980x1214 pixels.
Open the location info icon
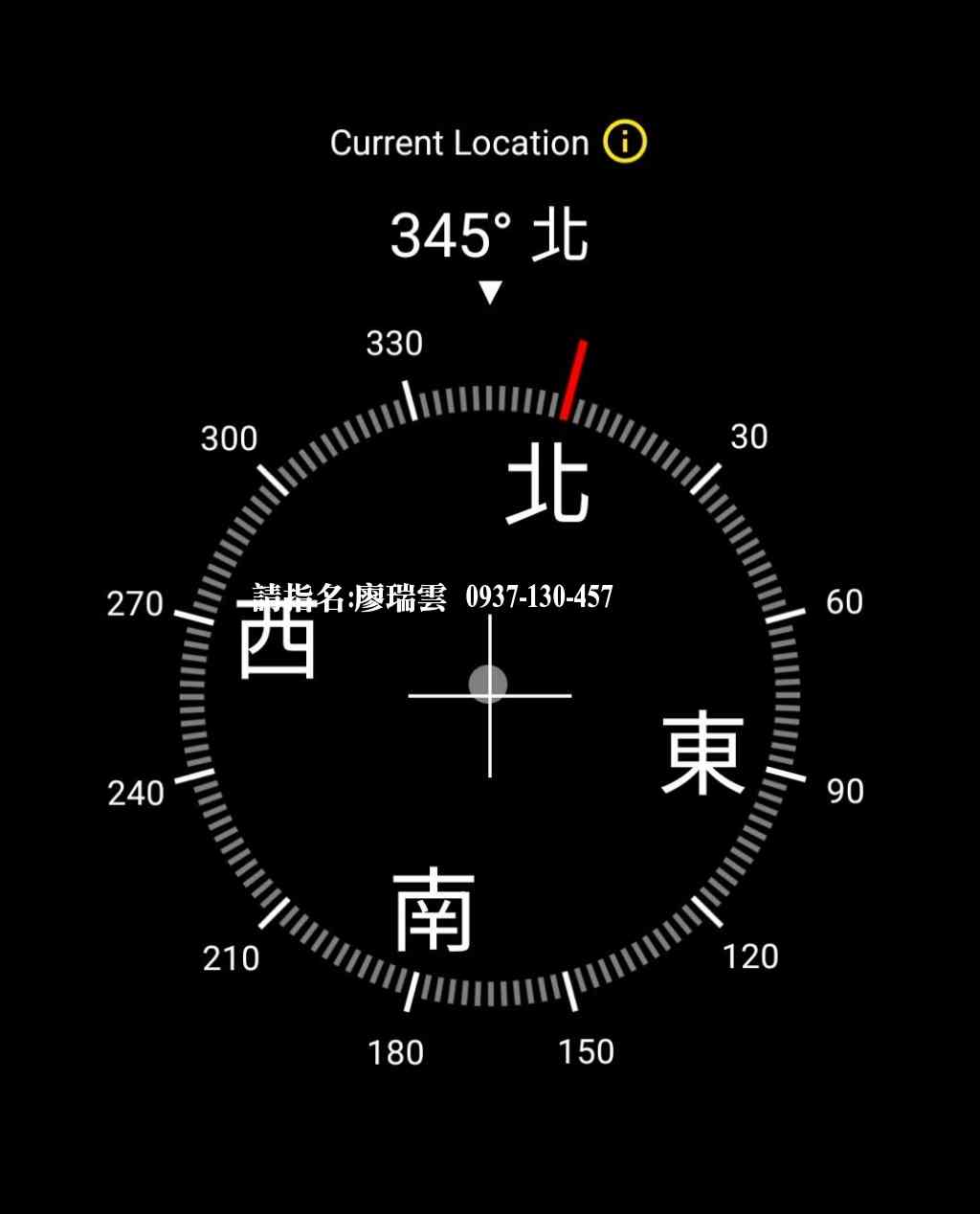(625, 143)
